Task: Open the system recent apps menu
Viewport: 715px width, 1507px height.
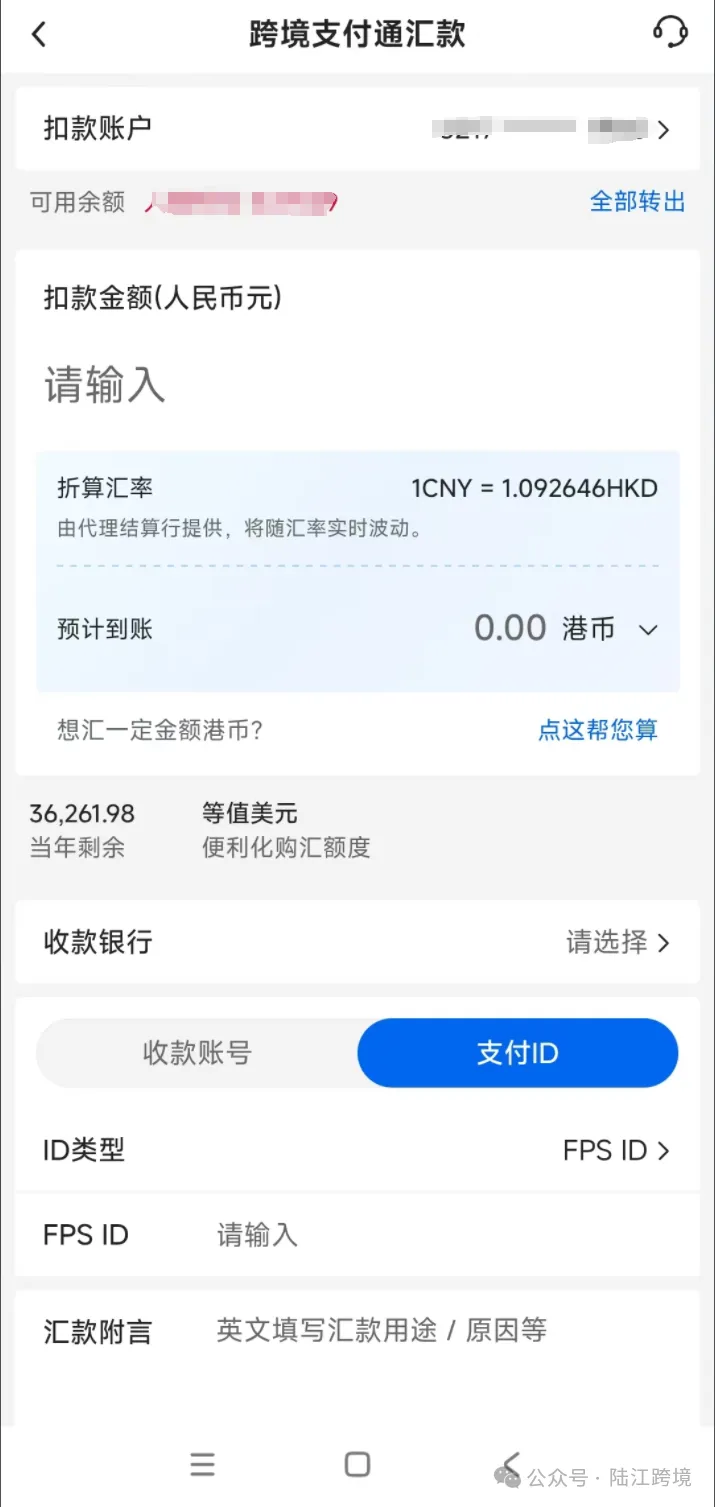Action: 203,1465
